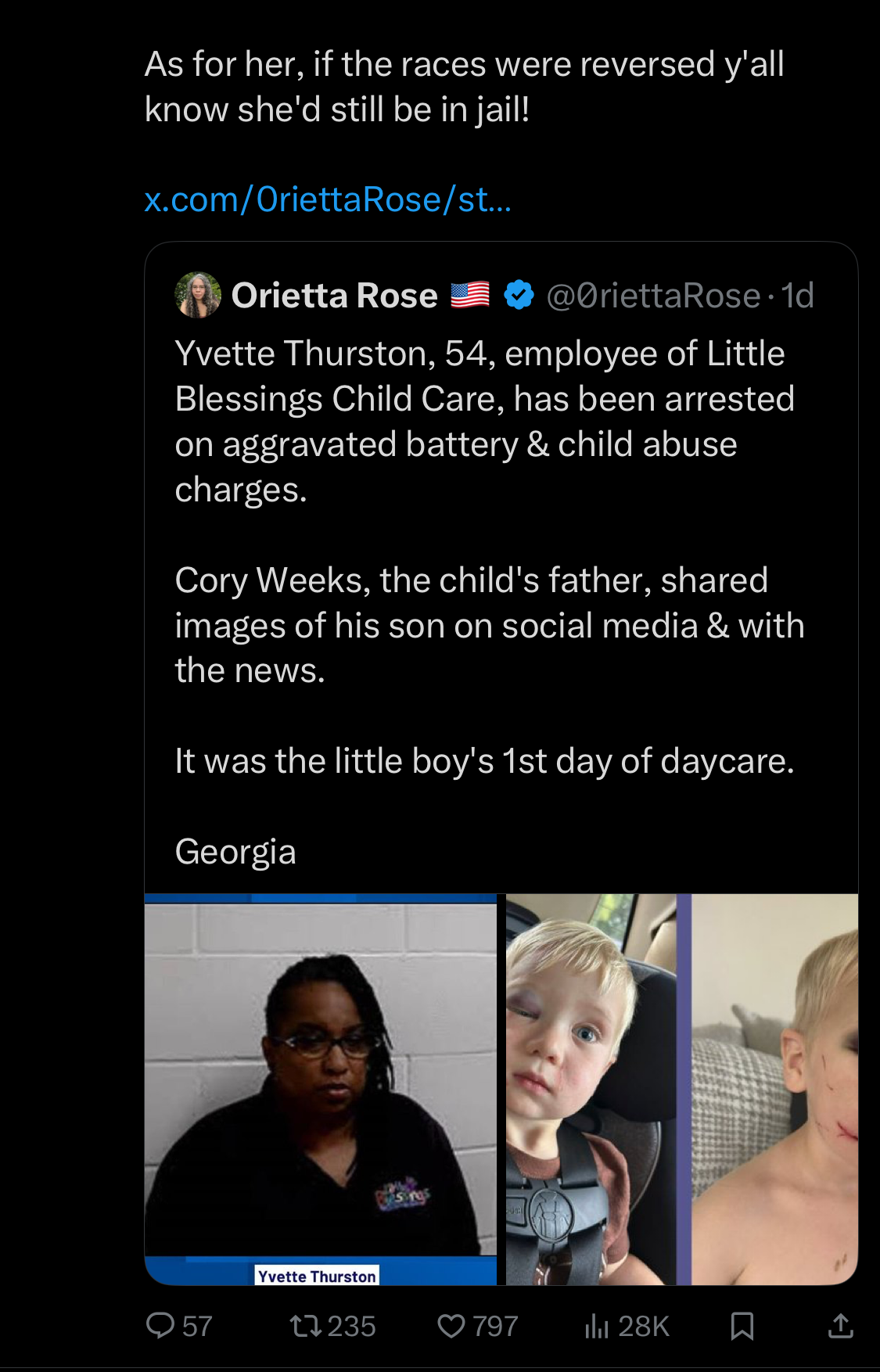Bookmark this post
This screenshot has width=880, height=1372.
742,1325
